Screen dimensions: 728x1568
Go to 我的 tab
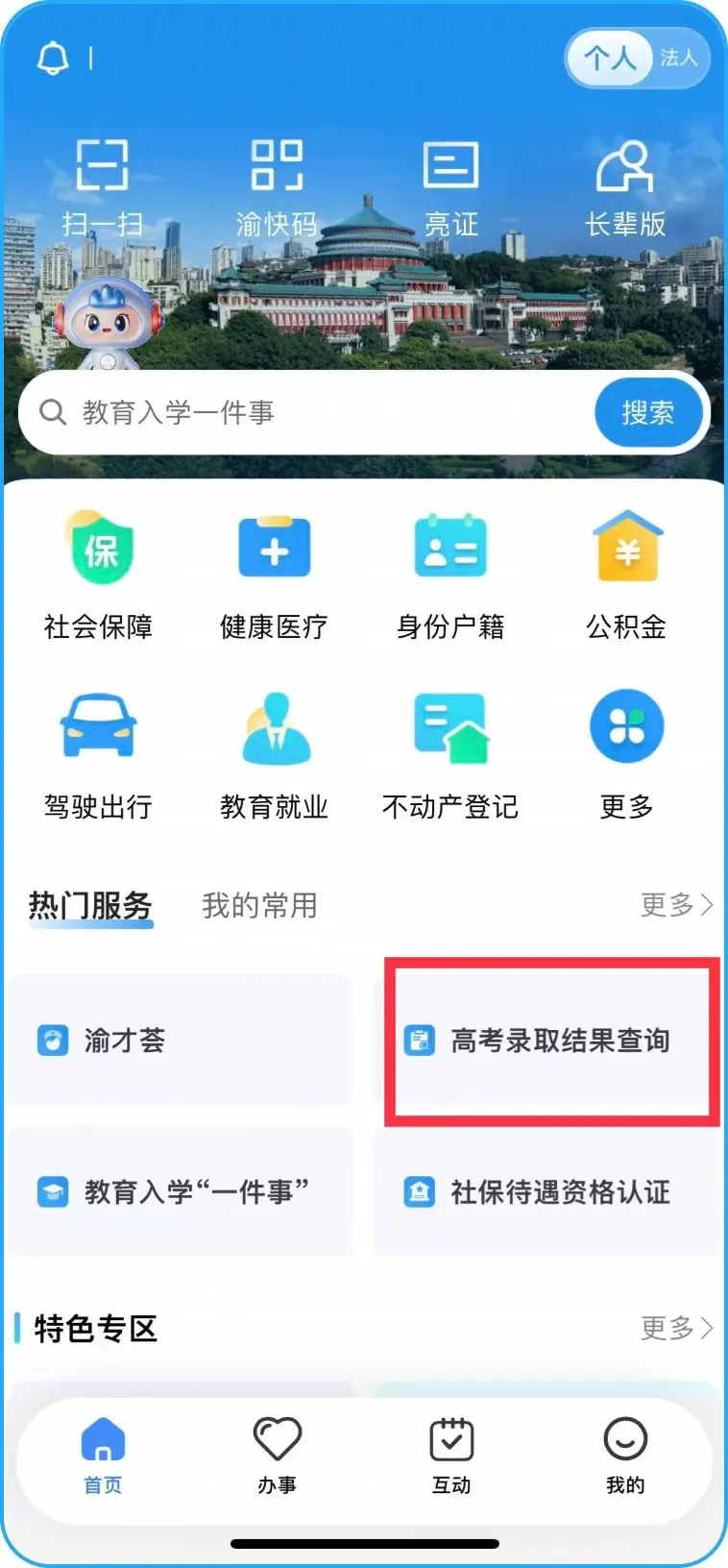(625, 1455)
